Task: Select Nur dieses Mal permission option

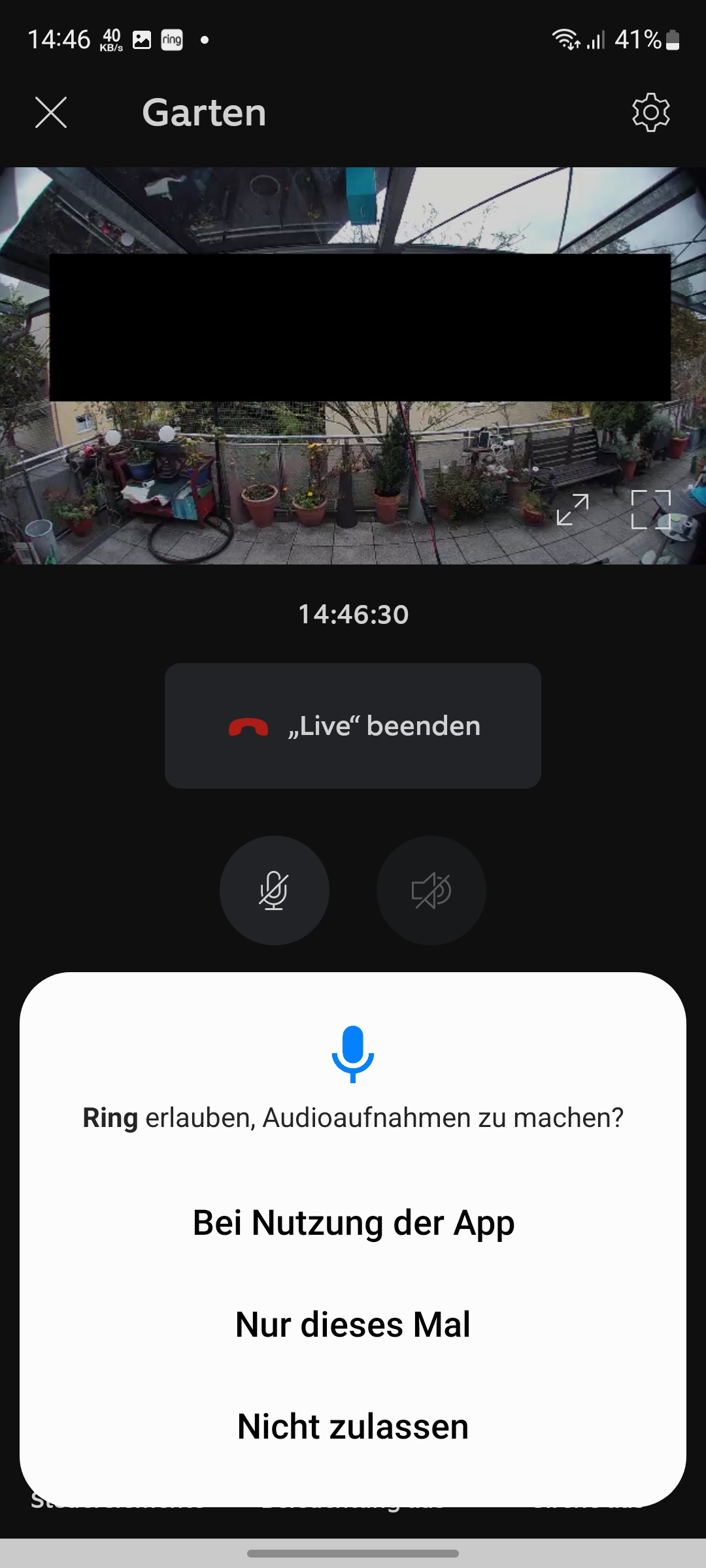Action: pyautogui.click(x=353, y=1324)
